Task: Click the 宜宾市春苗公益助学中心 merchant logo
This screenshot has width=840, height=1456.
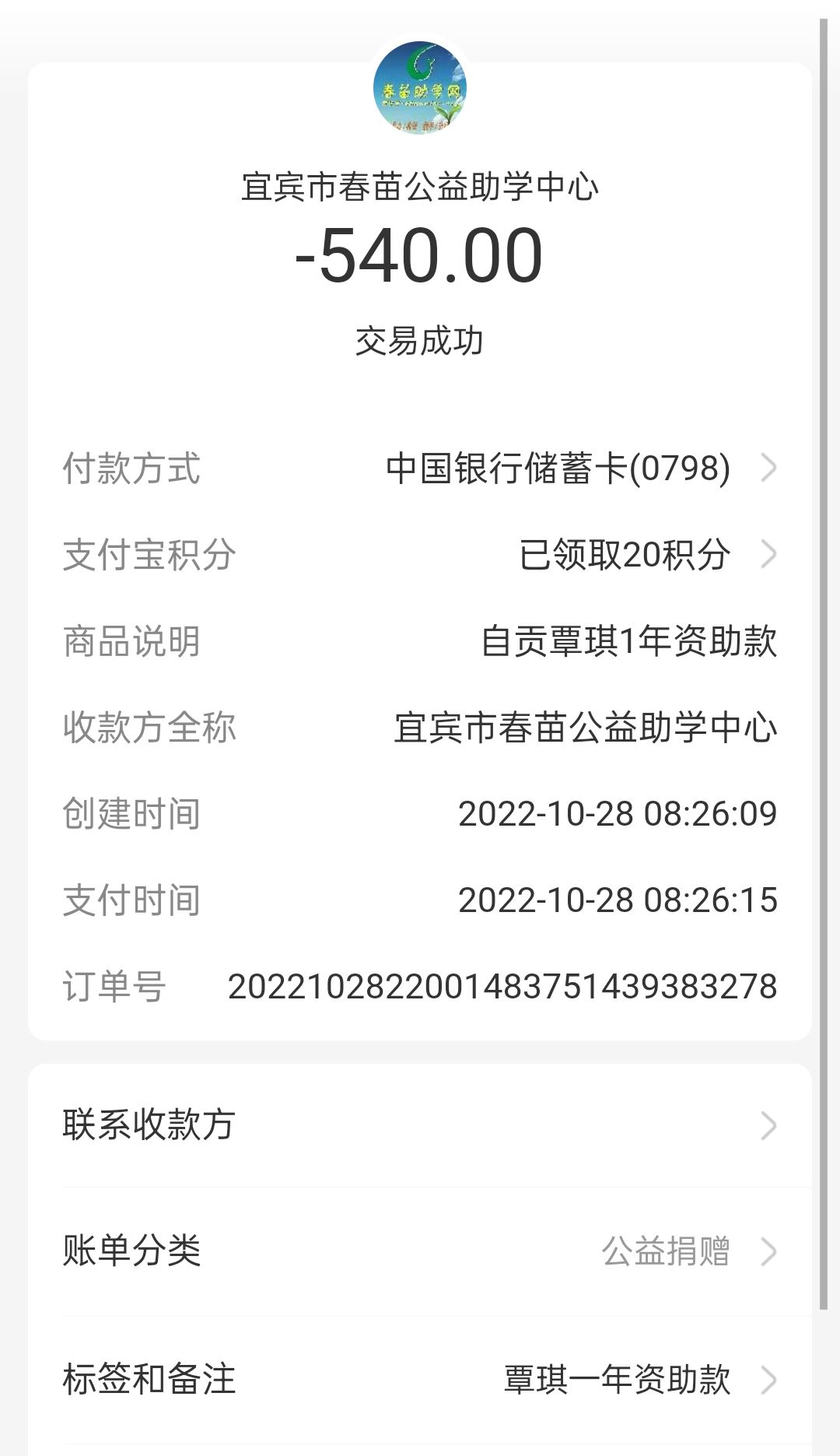Action: [x=420, y=86]
